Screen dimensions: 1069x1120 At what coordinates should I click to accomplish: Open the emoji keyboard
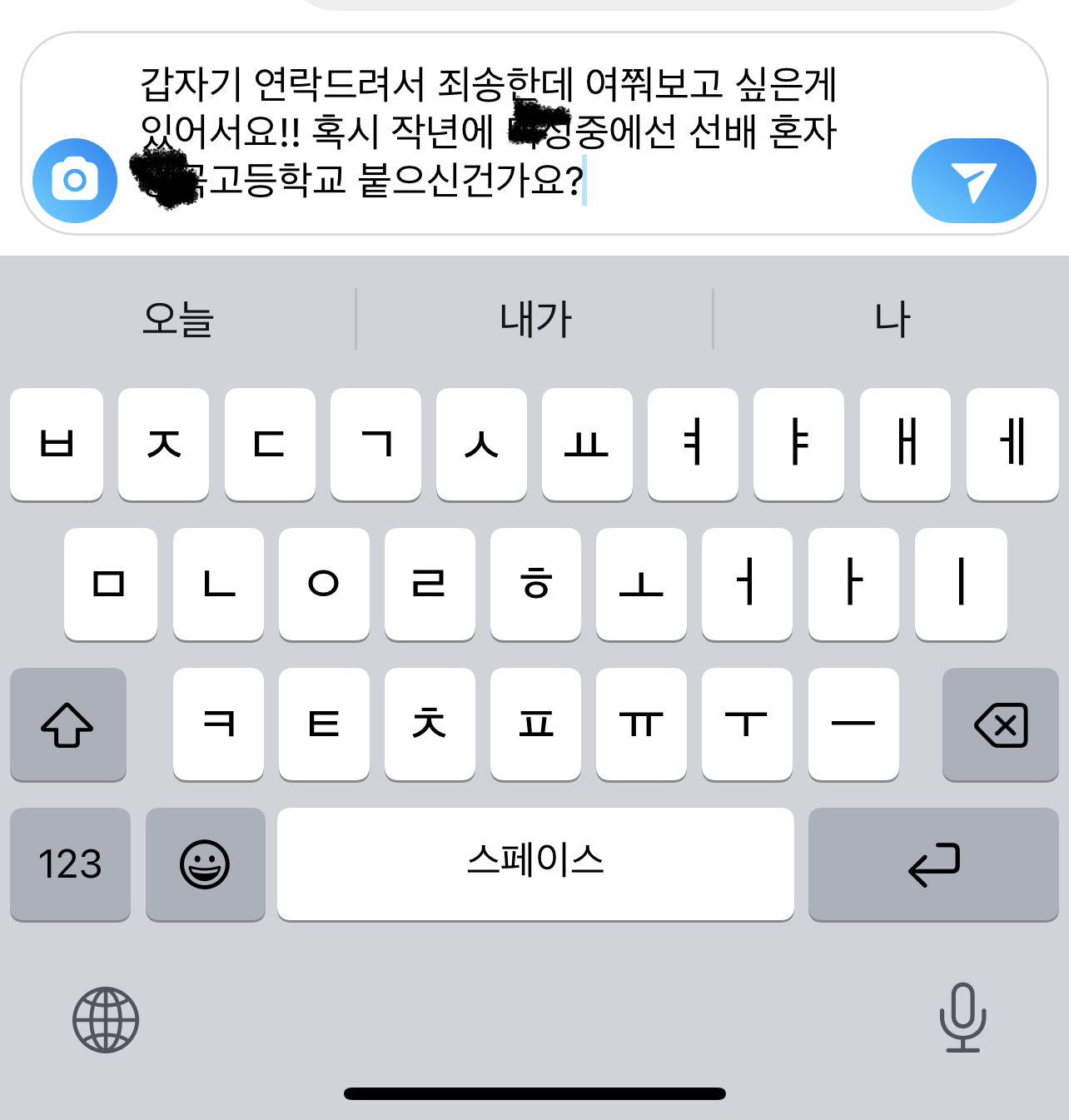click(x=205, y=864)
